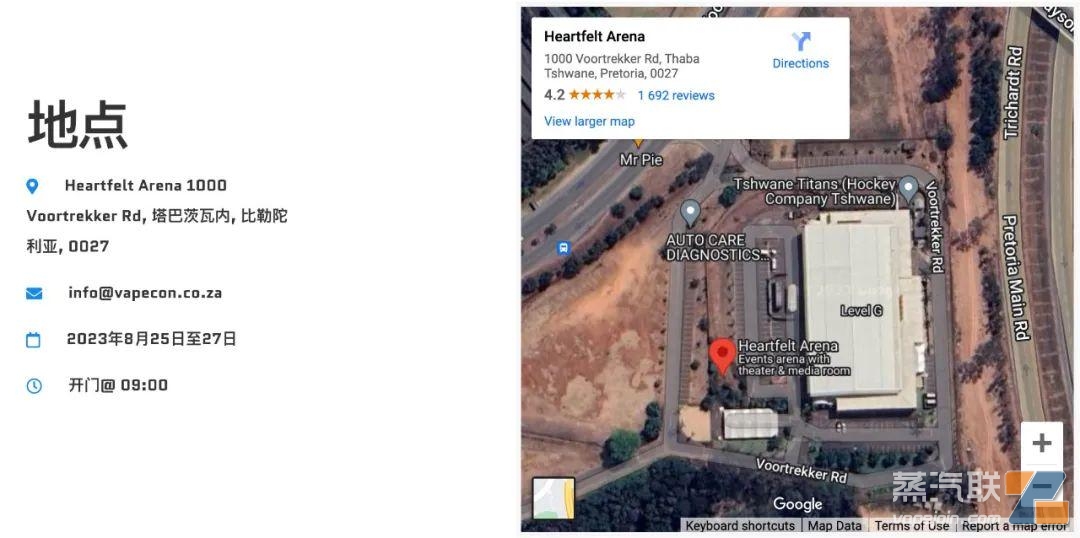Select the red Heartfelt Arena map pin
The image size is (1080, 538).
pos(721,354)
